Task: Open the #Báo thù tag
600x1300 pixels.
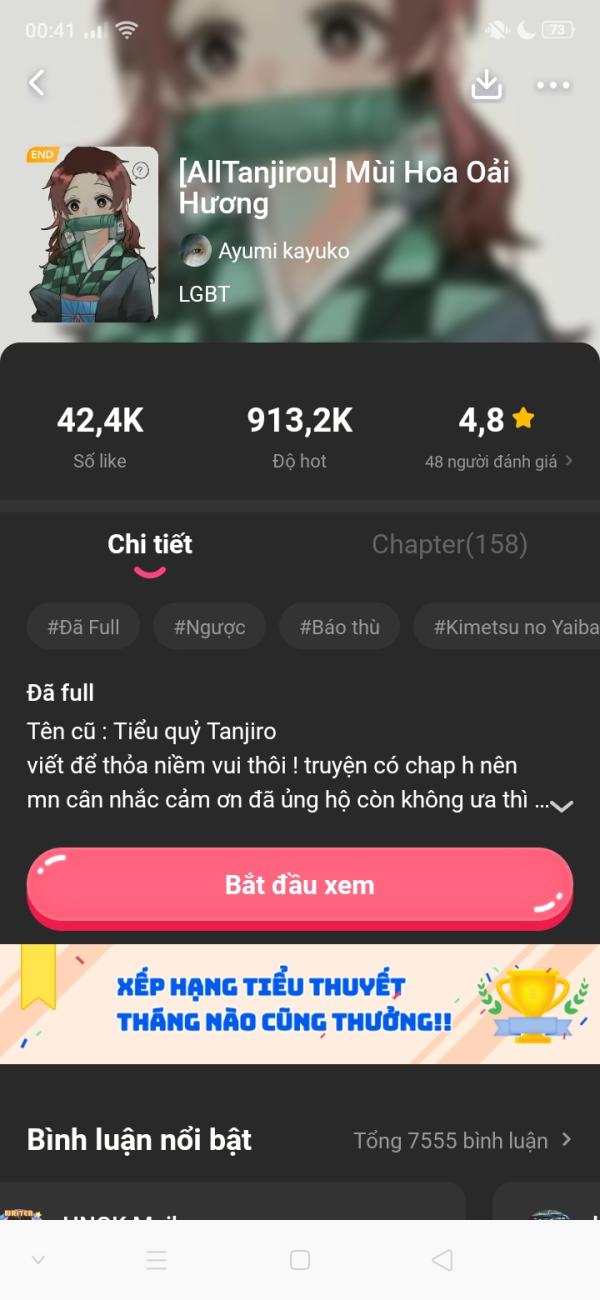Action: pyautogui.click(x=339, y=627)
